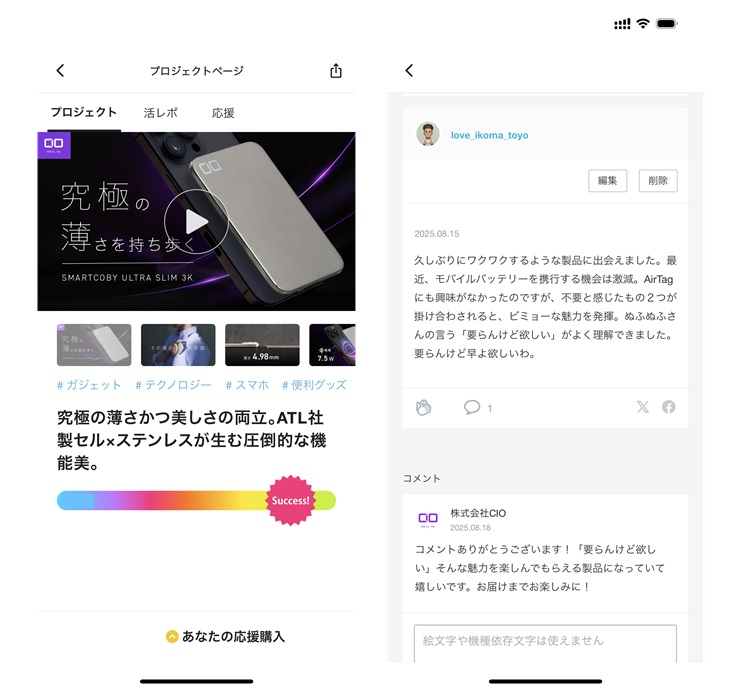Open the 4.98mm thickness thumbnail
747x690 pixels.
coord(262,345)
